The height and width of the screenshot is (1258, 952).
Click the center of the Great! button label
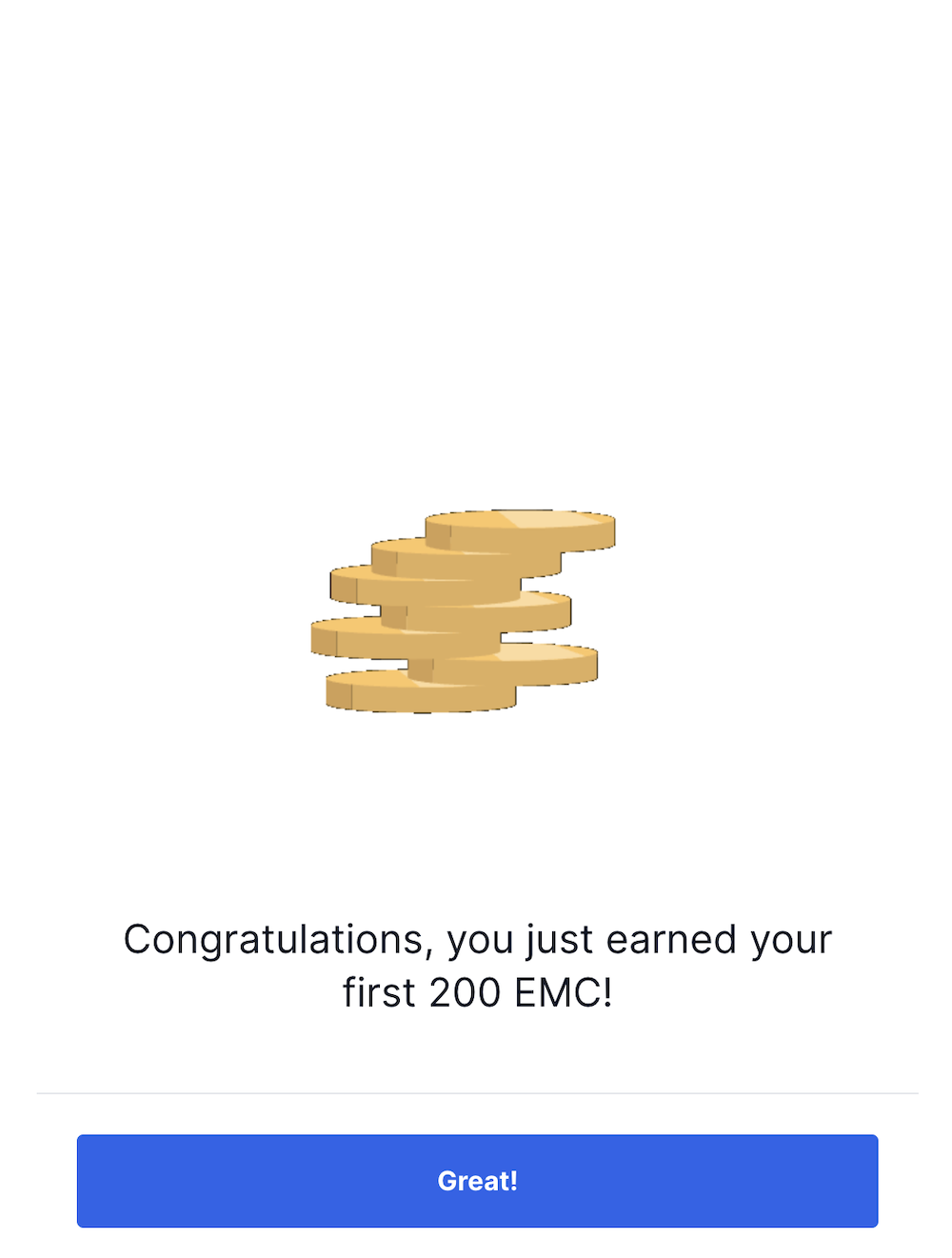click(x=476, y=1181)
